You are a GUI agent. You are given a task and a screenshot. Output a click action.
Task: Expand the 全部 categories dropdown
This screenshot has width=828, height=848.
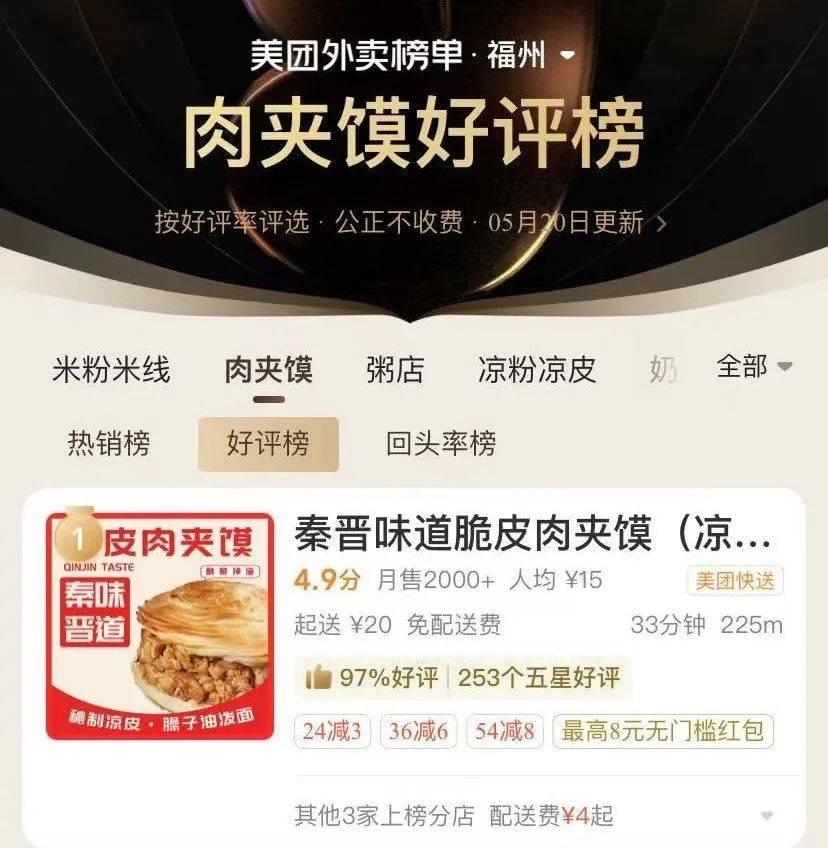click(x=753, y=367)
